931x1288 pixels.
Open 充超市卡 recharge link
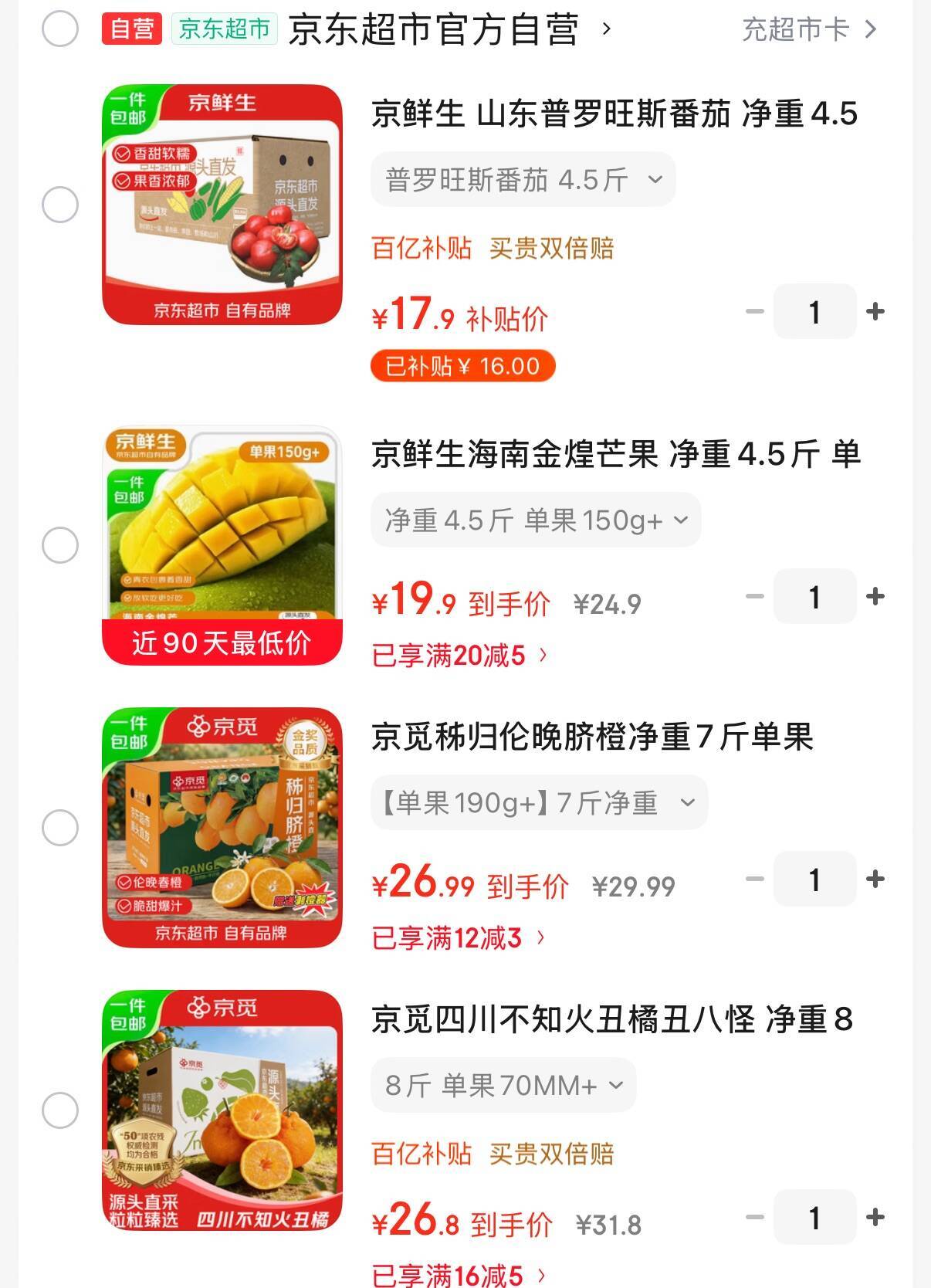pos(808,30)
